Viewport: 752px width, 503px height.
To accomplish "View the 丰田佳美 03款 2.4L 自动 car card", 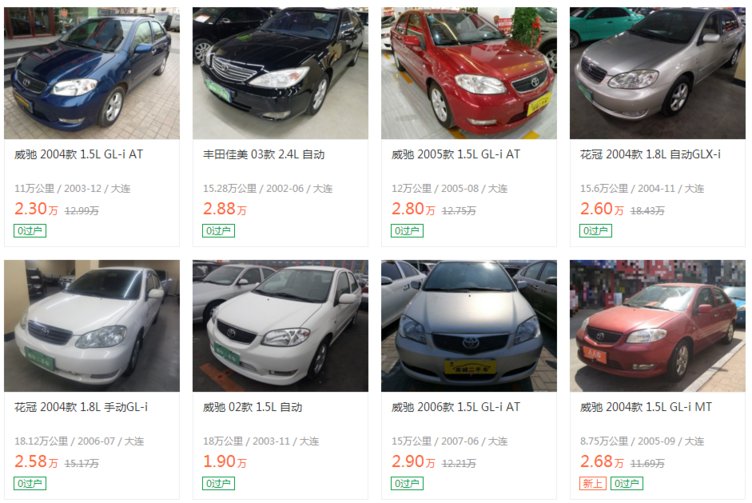I will point(264,155).
